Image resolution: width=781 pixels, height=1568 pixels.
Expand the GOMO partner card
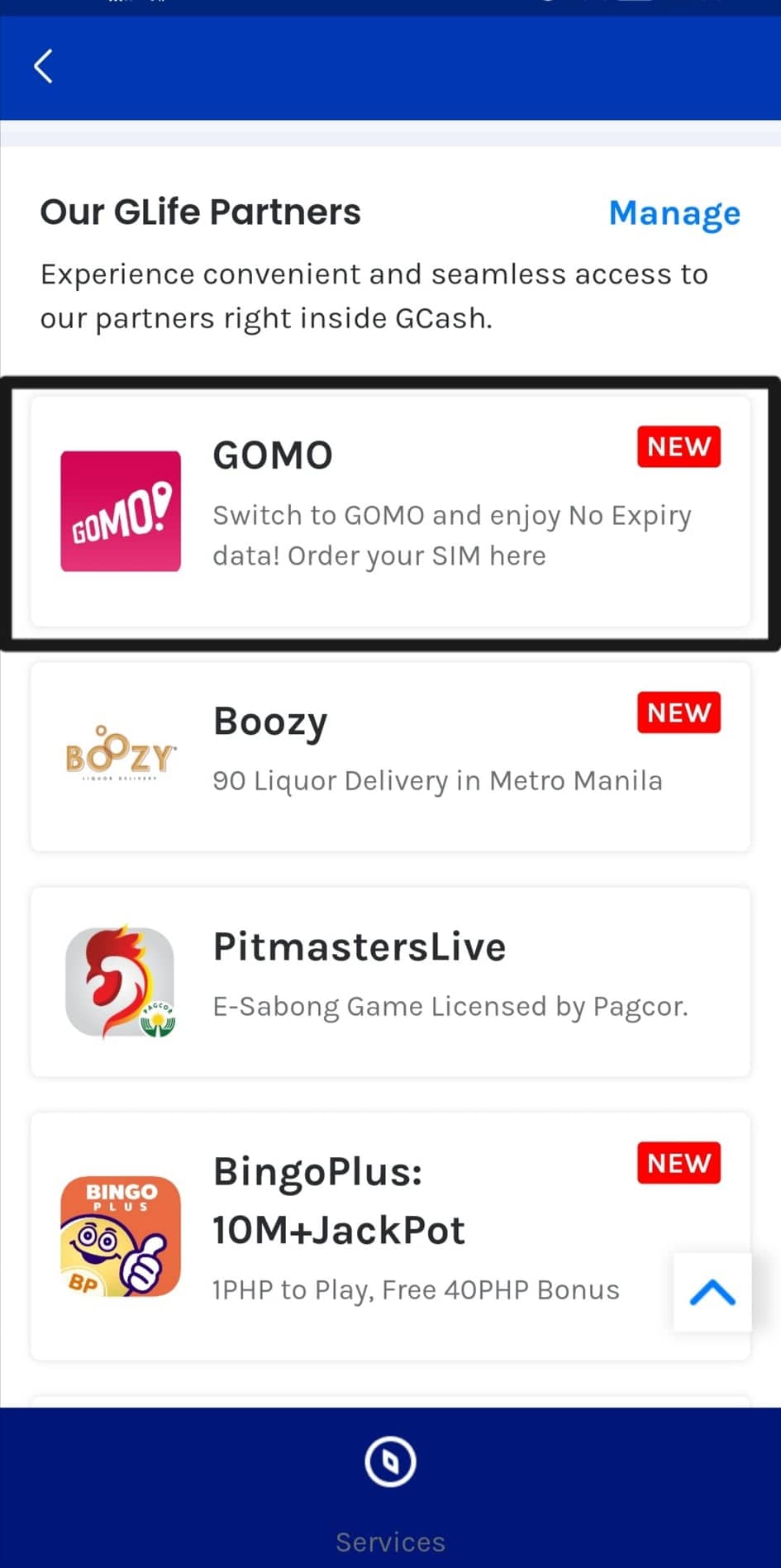point(390,508)
